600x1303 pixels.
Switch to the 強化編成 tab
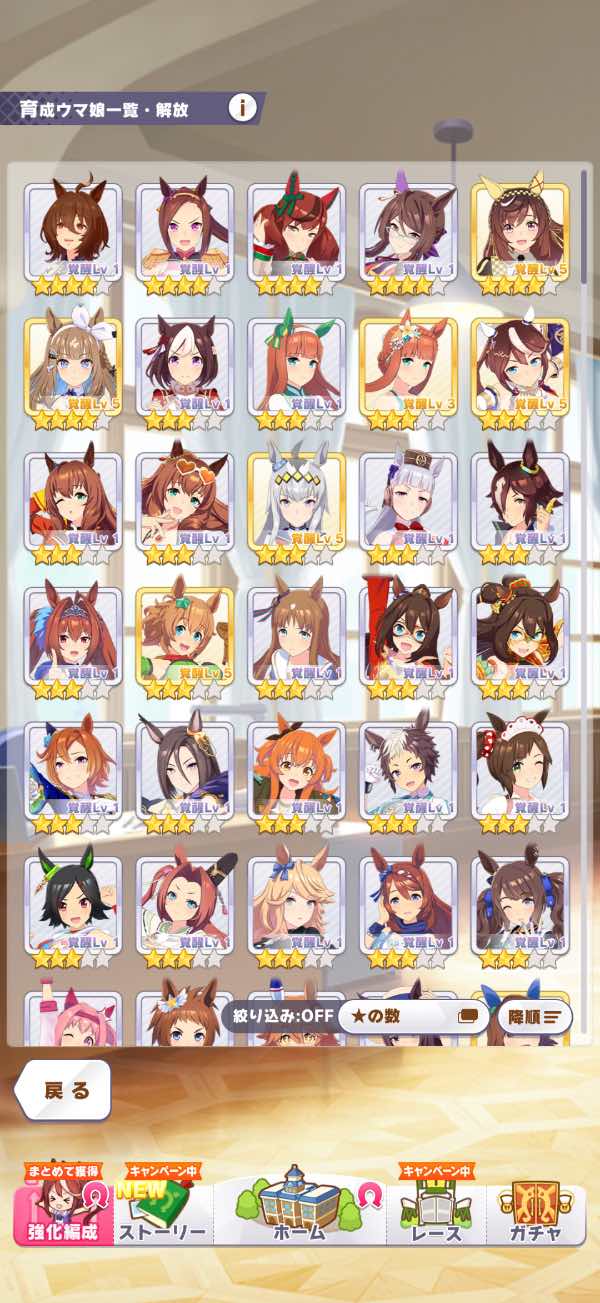(63, 1210)
